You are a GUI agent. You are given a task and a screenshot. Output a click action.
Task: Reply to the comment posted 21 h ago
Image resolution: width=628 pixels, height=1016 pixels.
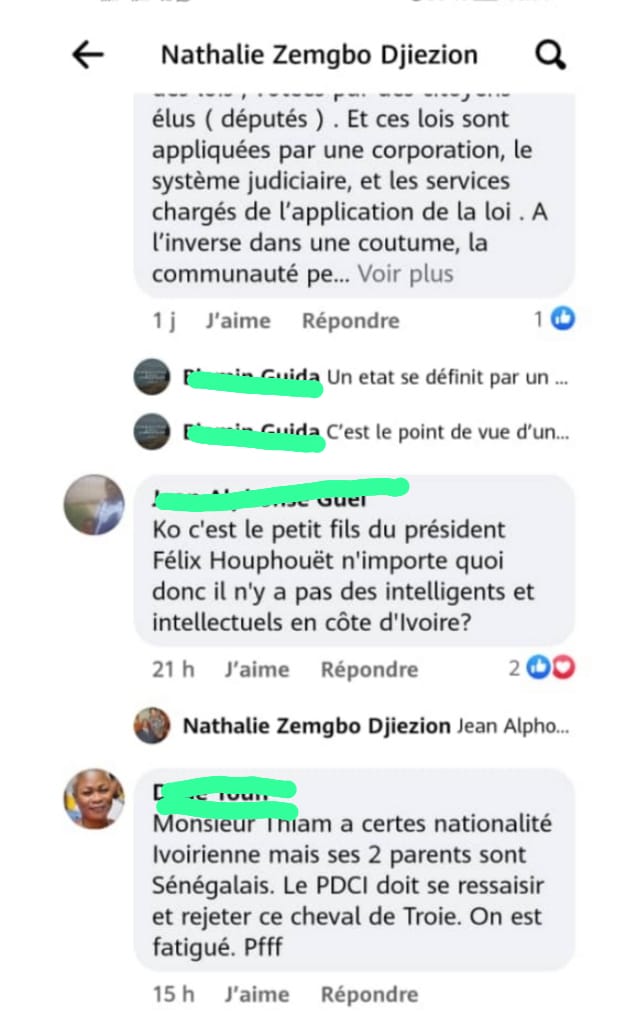click(x=369, y=669)
